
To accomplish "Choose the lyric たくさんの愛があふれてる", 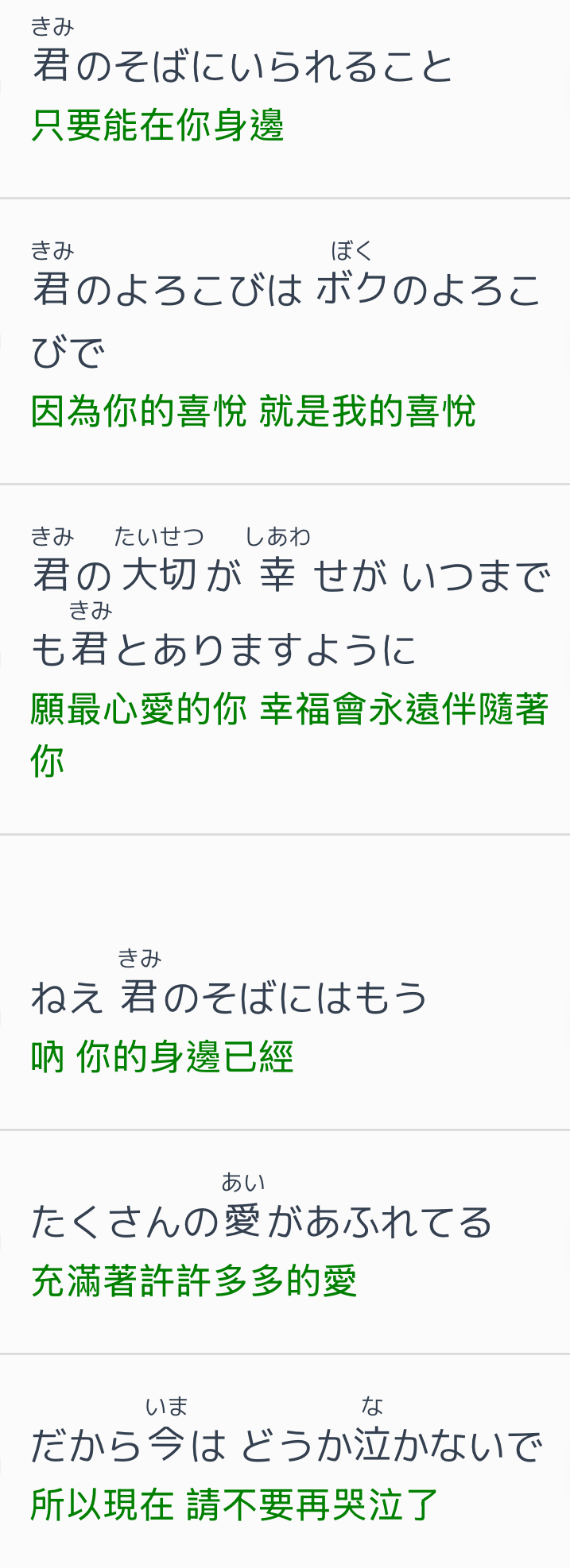I will (261, 1222).
